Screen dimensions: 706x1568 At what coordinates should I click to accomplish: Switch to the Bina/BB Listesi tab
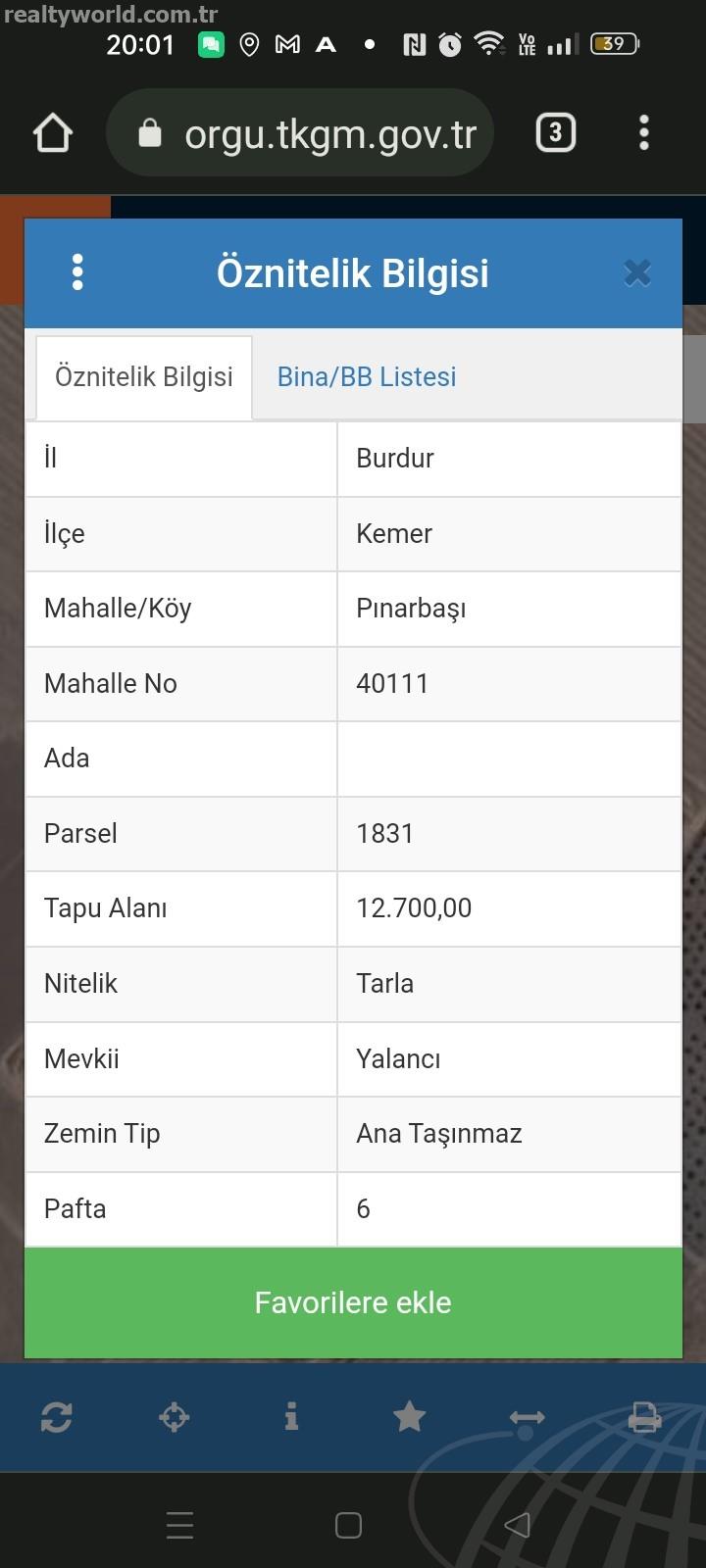click(x=367, y=376)
